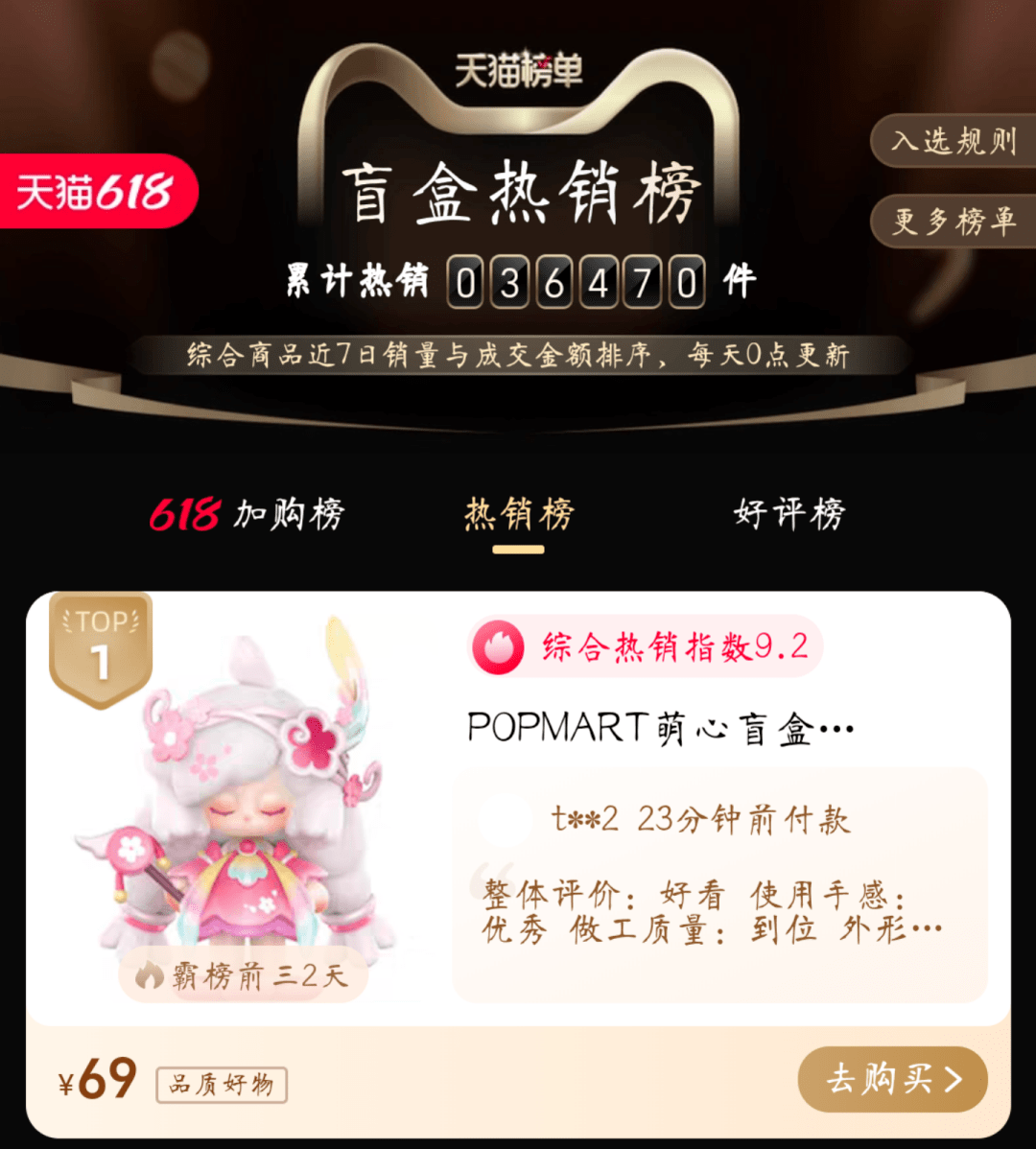Tap the 天猫618 promotion badge

[x=96, y=192]
